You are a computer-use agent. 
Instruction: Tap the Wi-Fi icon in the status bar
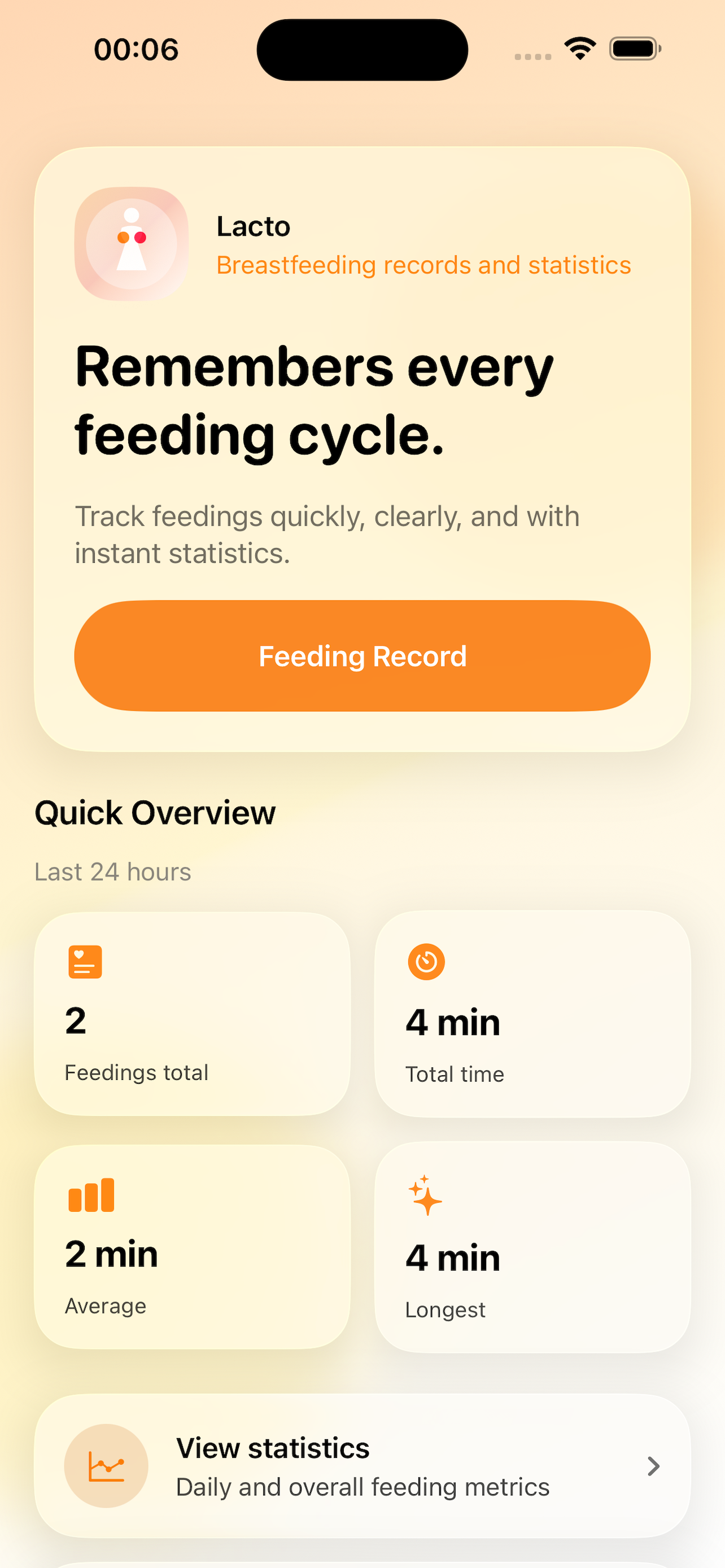579,48
